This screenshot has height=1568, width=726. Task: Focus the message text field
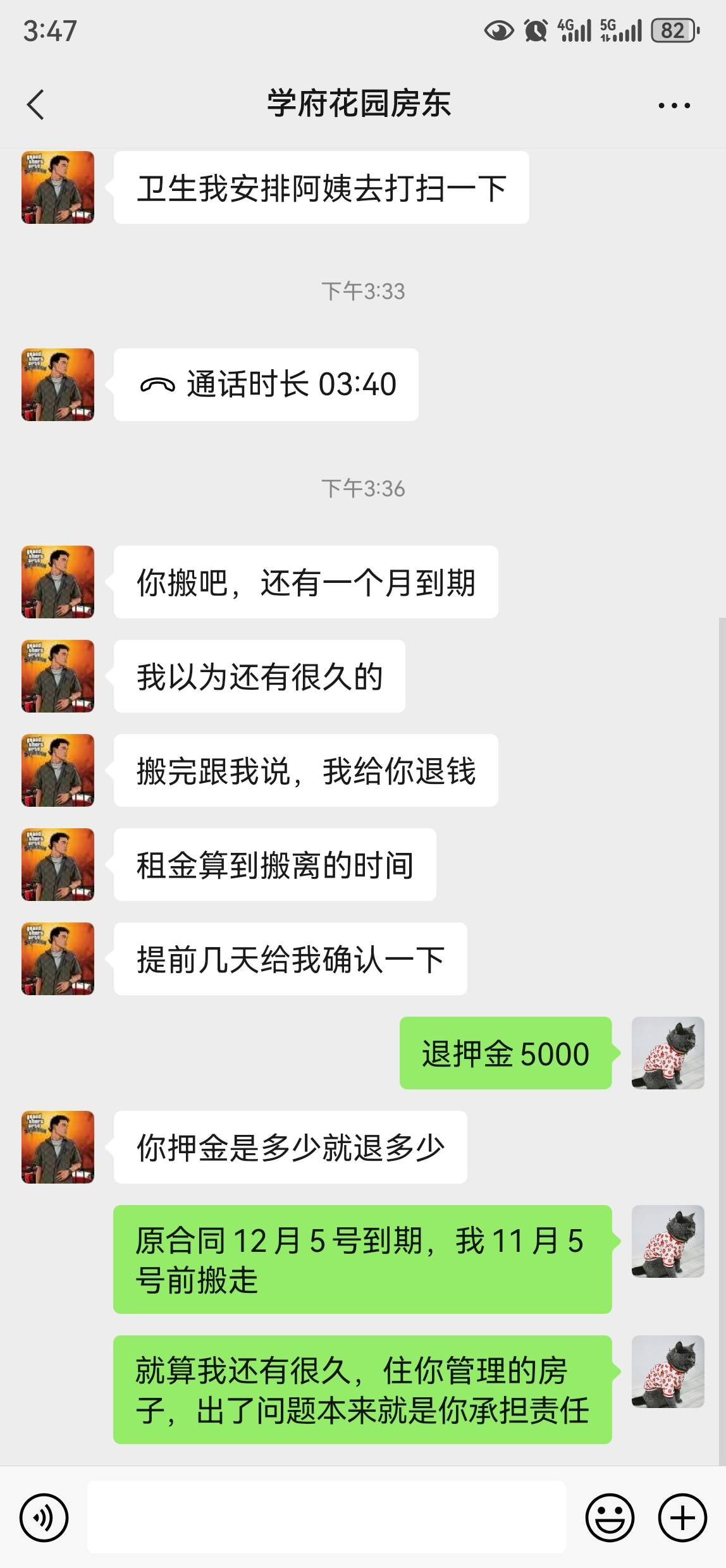click(326, 1517)
